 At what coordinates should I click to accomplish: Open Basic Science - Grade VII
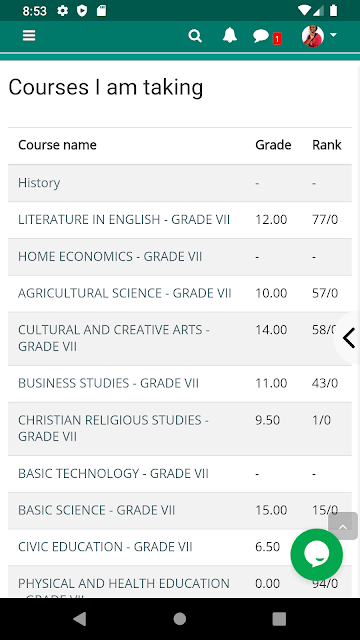(x=96, y=510)
